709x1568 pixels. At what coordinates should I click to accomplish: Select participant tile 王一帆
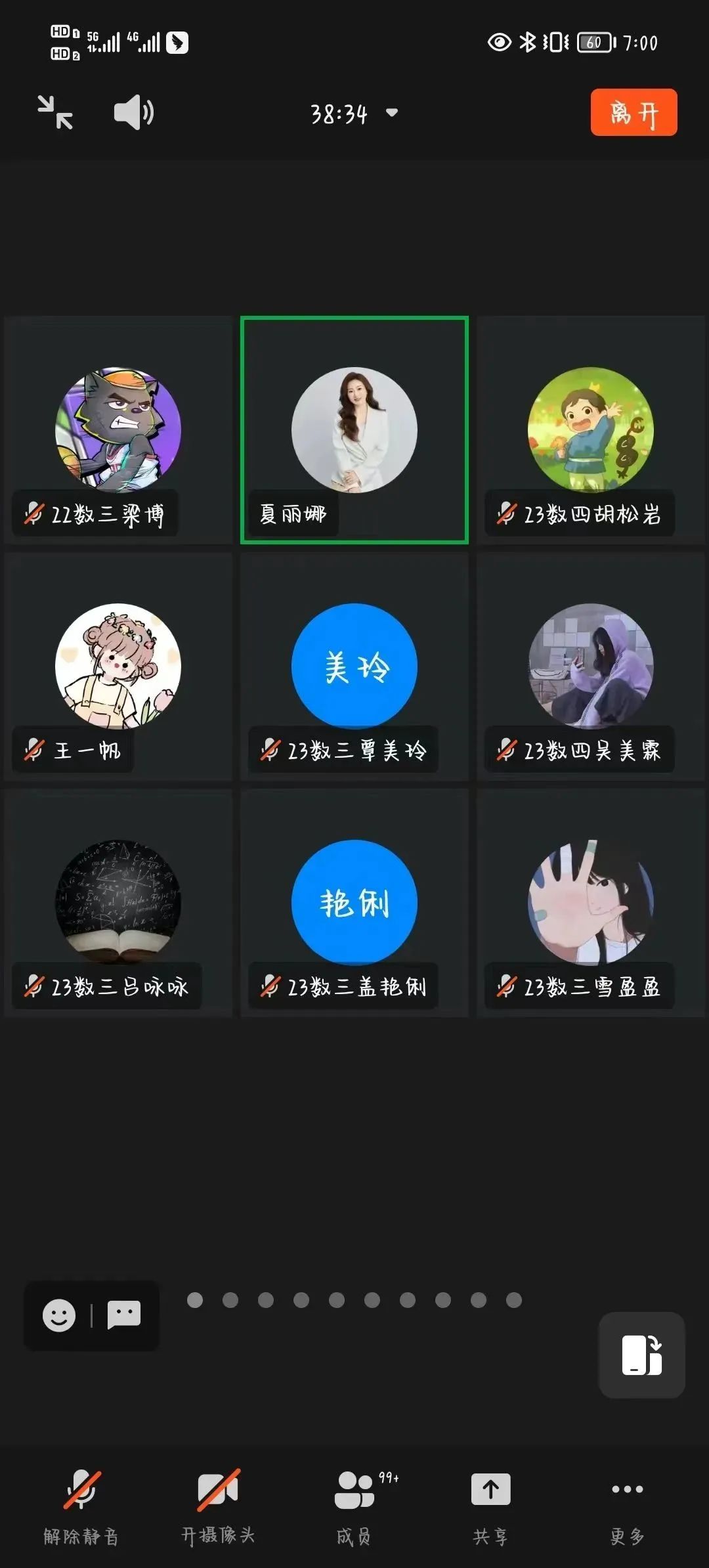pyautogui.click(x=118, y=666)
